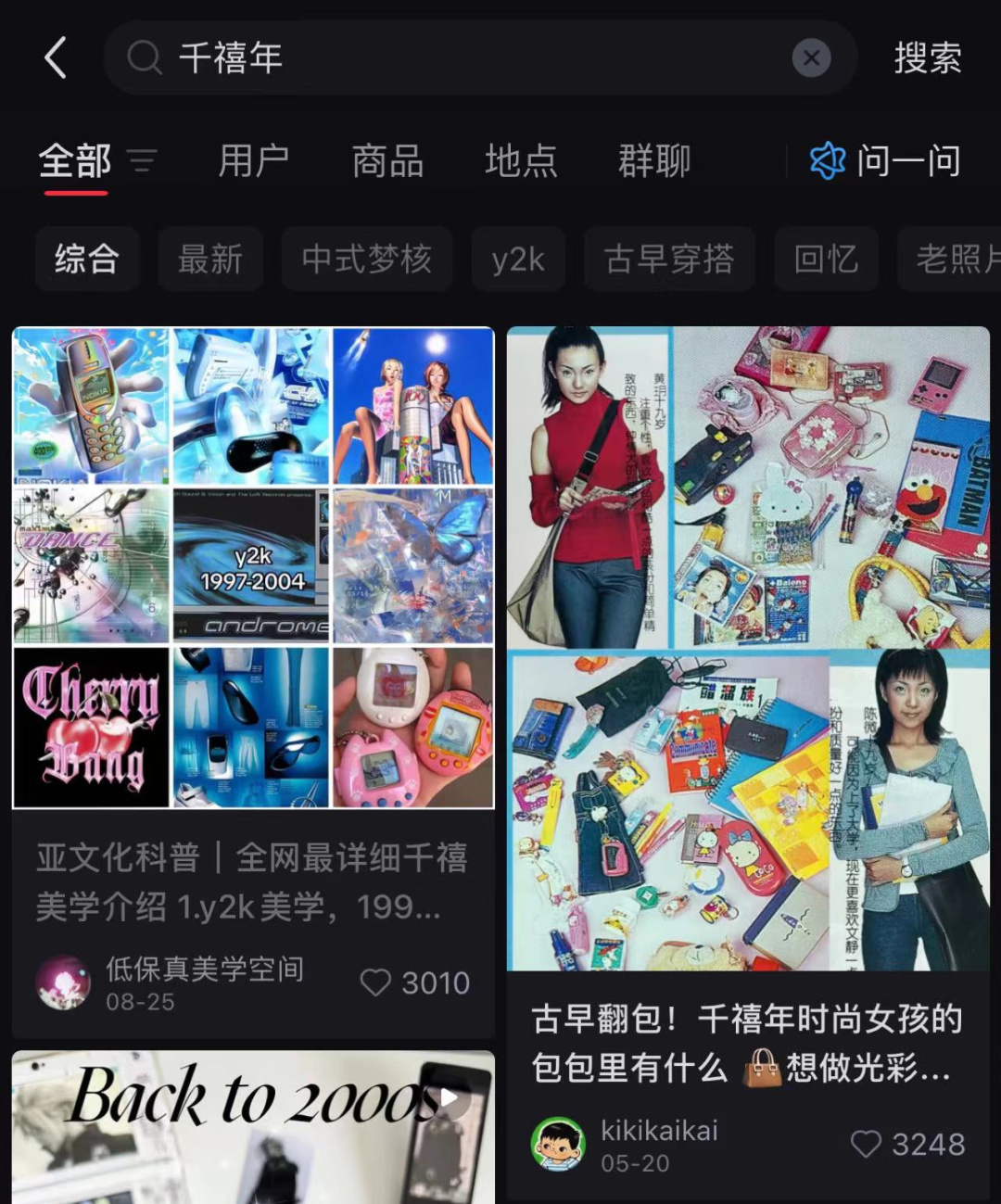Select the 最新 chip

click(210, 259)
